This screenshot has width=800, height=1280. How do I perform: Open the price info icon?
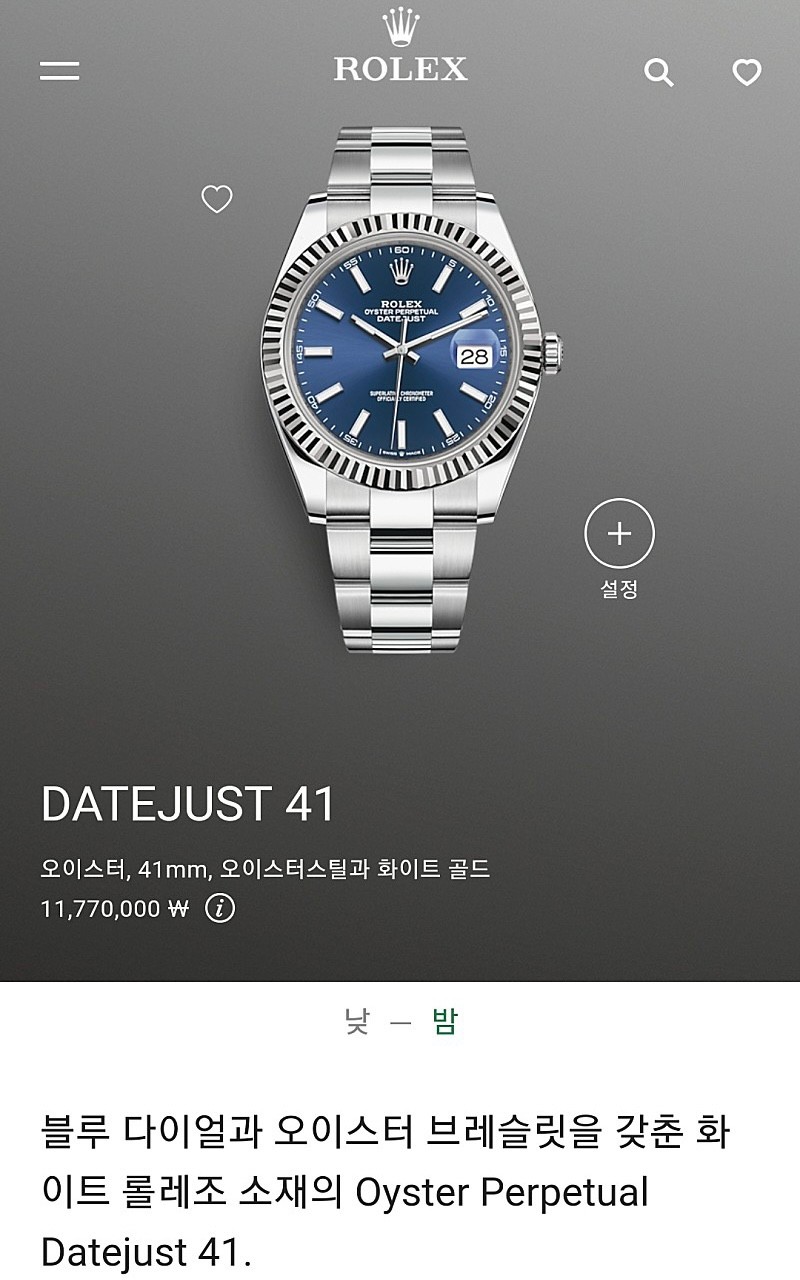point(220,908)
